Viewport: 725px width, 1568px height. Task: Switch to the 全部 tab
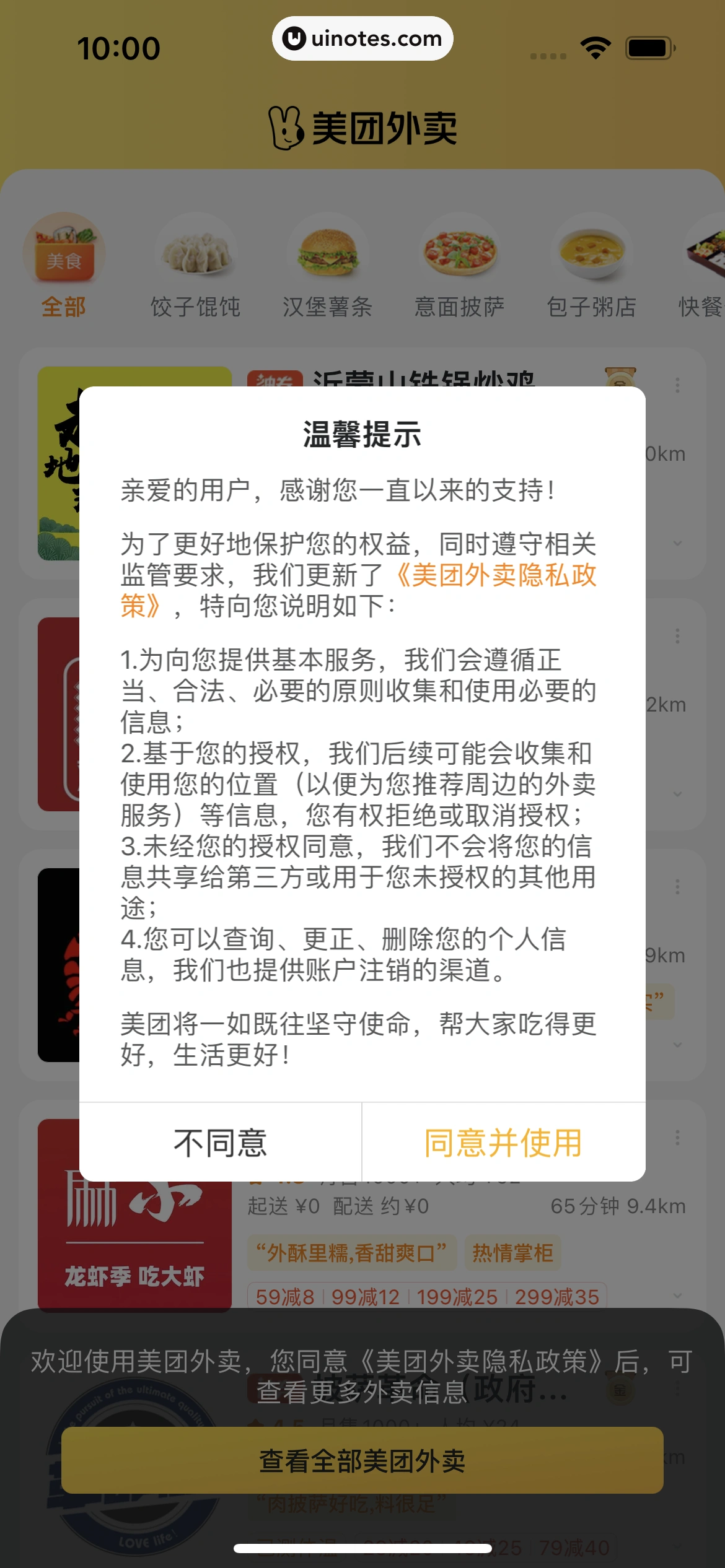click(x=64, y=307)
